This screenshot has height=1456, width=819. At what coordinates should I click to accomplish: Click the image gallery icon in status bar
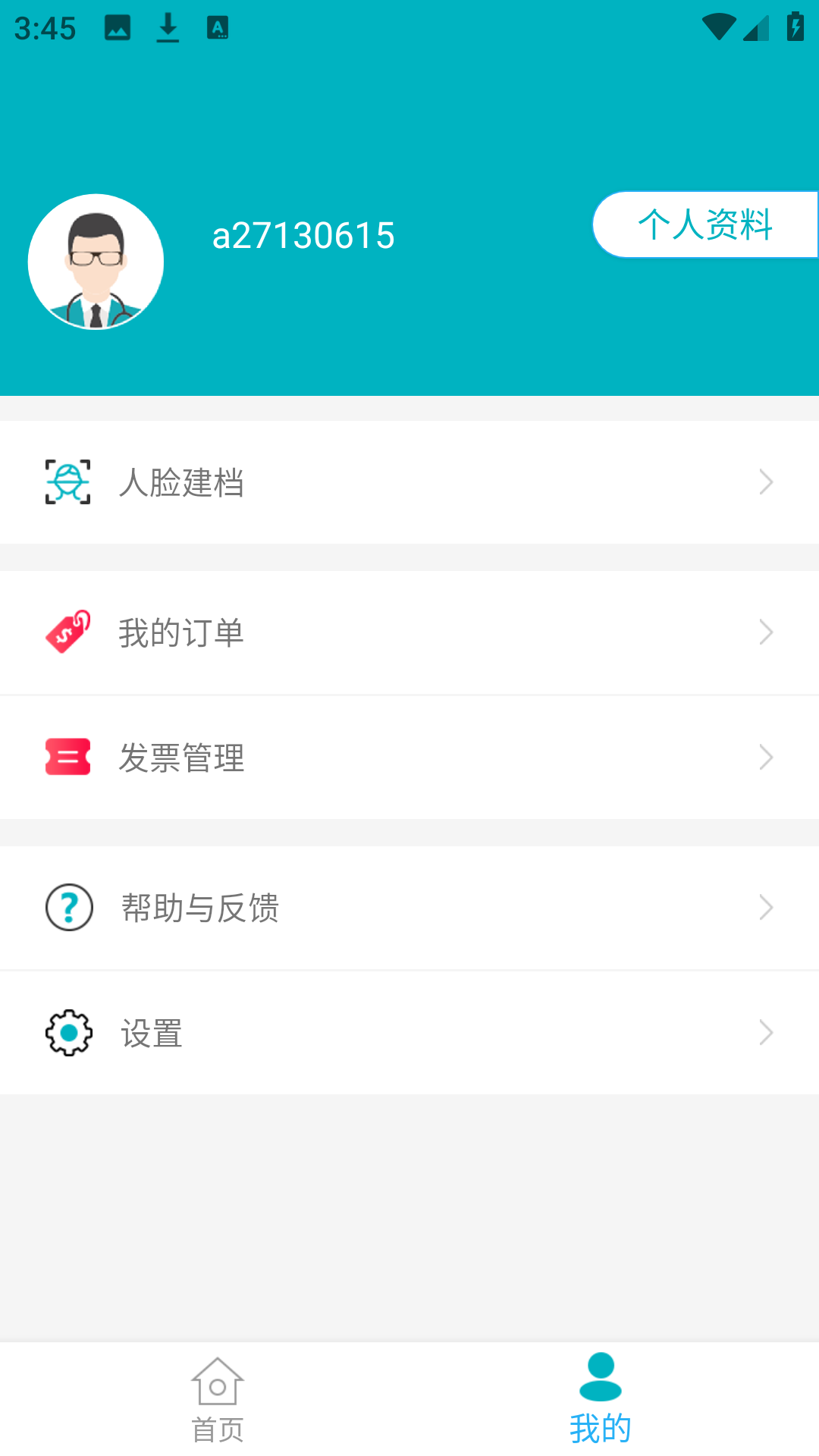point(119,27)
